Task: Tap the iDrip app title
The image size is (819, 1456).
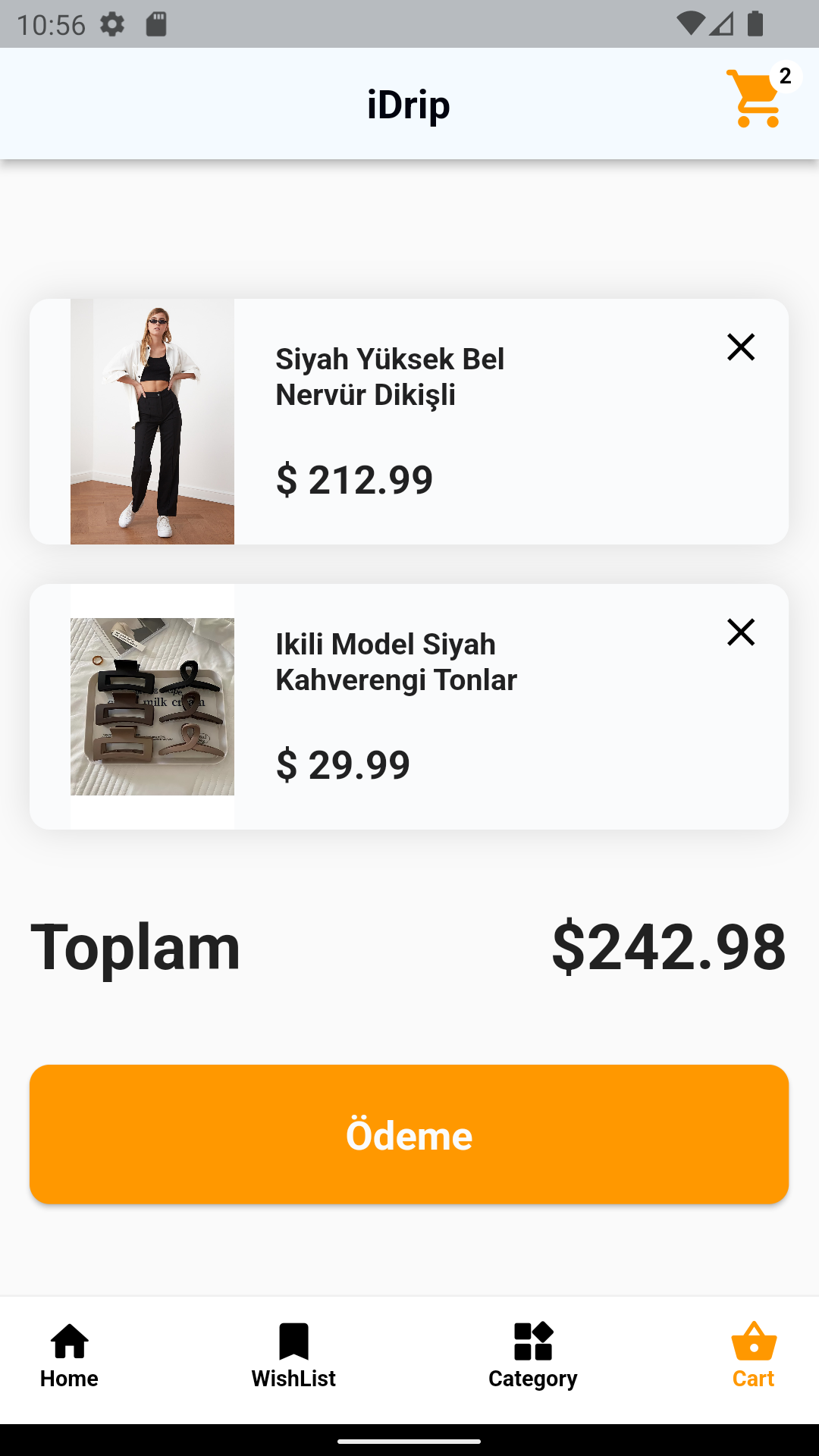Action: 409,104
